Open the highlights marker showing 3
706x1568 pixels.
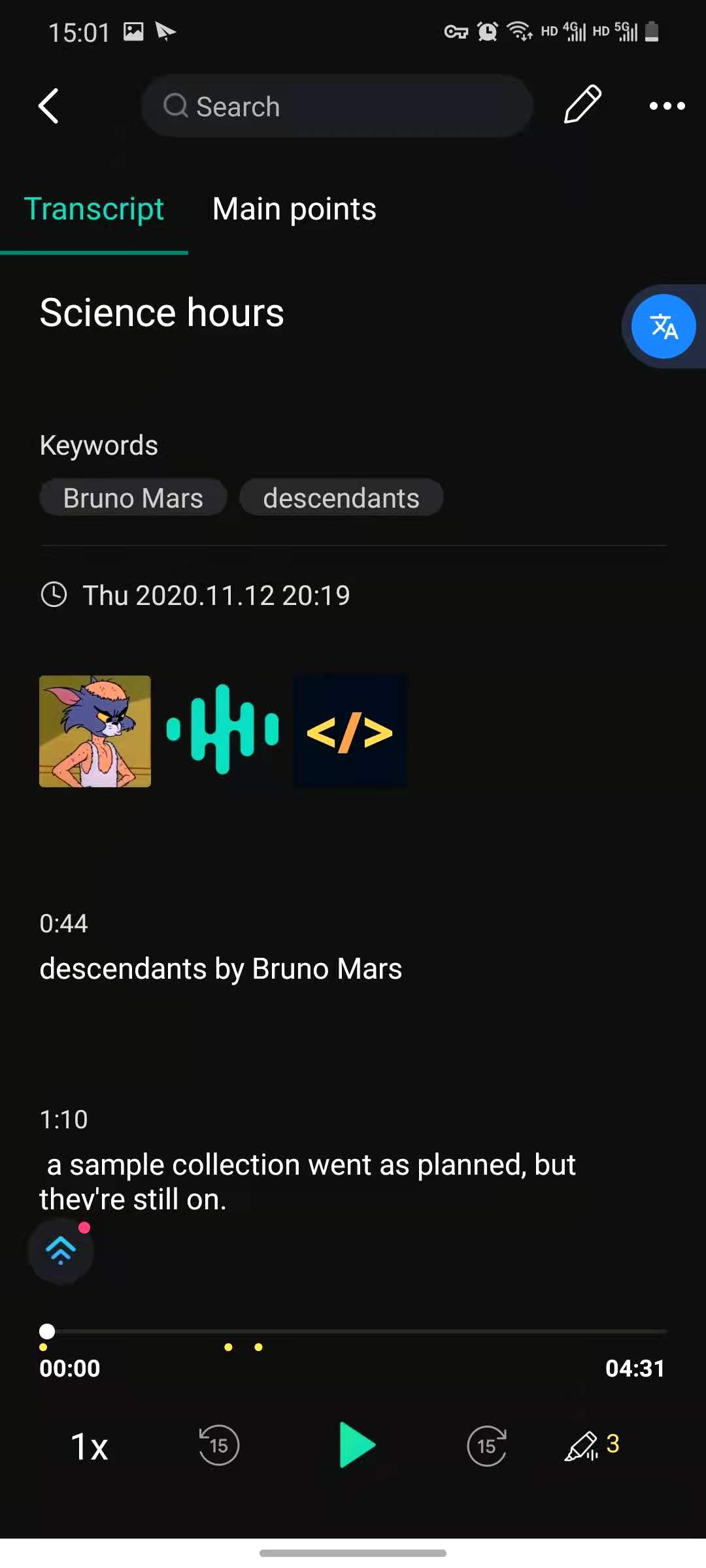[x=592, y=1445]
